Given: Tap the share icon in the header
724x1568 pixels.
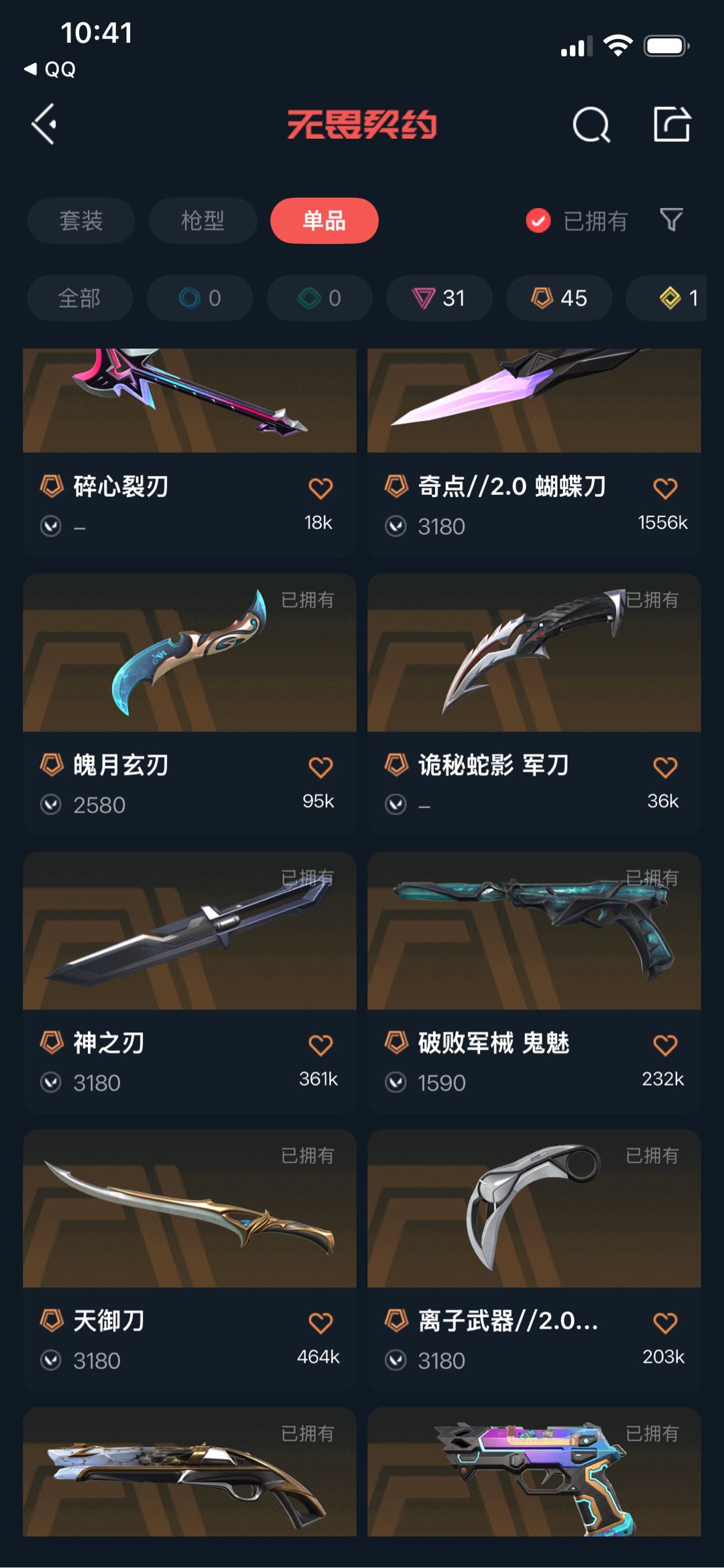Looking at the screenshot, I should (x=672, y=124).
